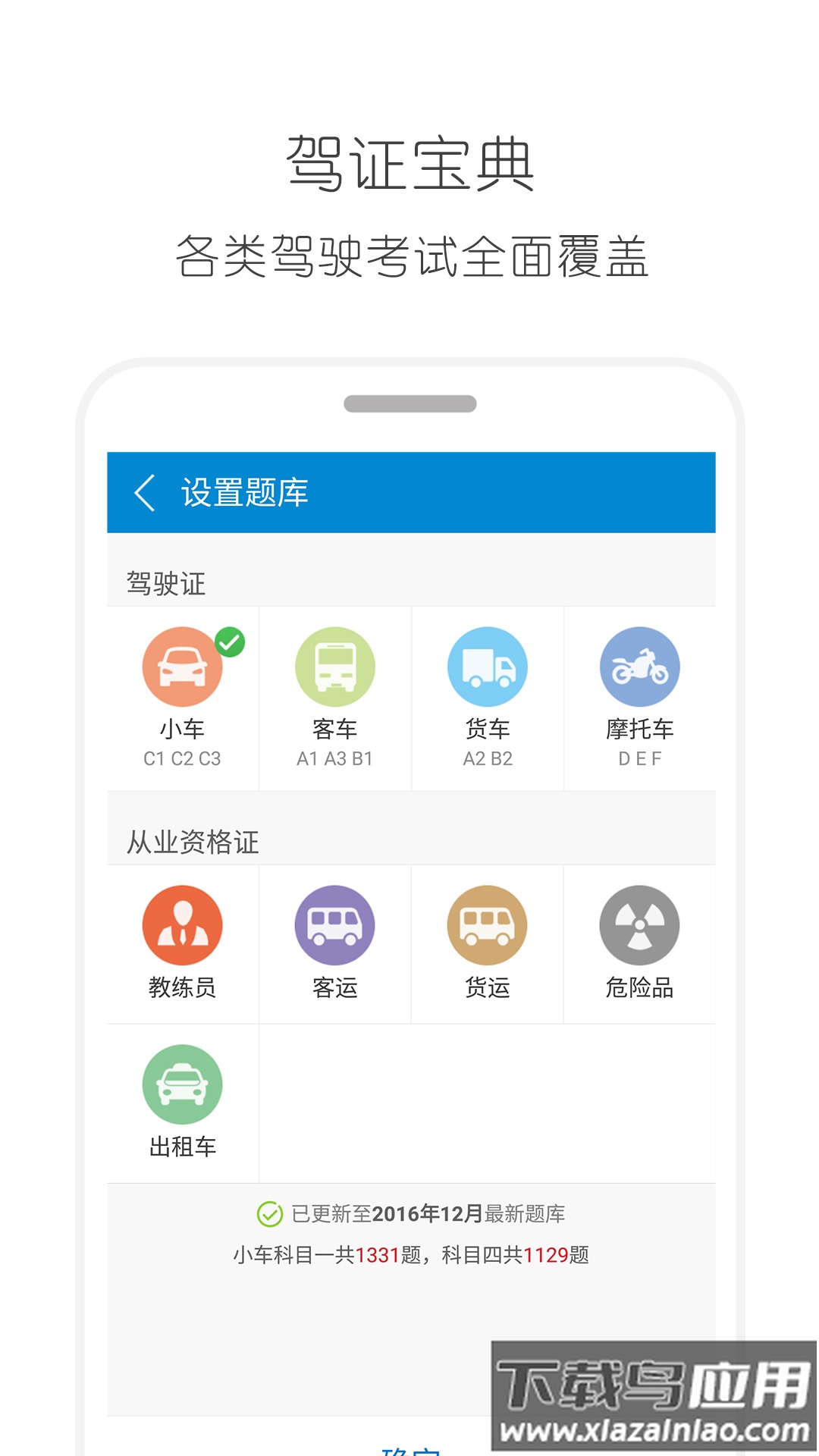The image size is (819, 1456).
Task: Choose 客车 as the active license type
Action: [334, 666]
